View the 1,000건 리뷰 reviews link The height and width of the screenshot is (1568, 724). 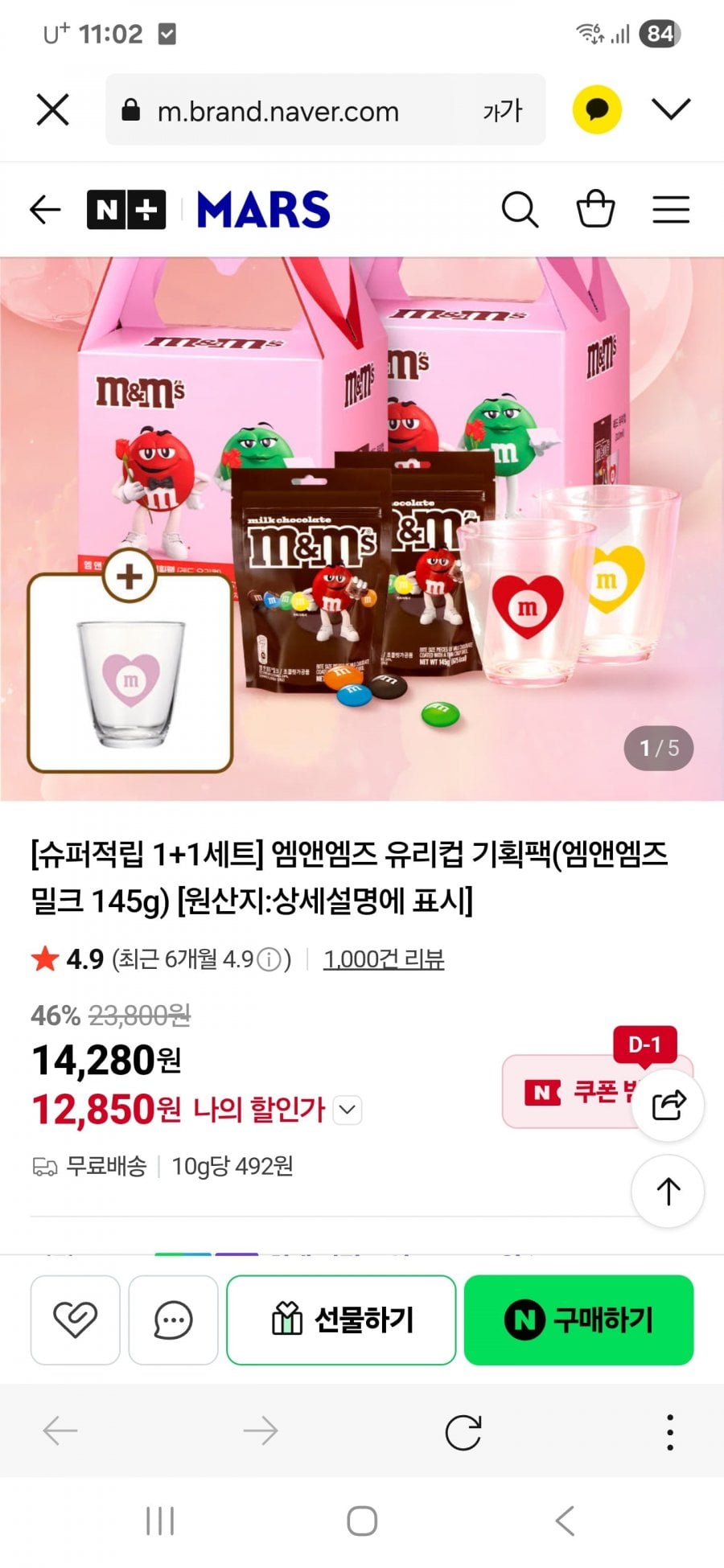pyautogui.click(x=384, y=958)
